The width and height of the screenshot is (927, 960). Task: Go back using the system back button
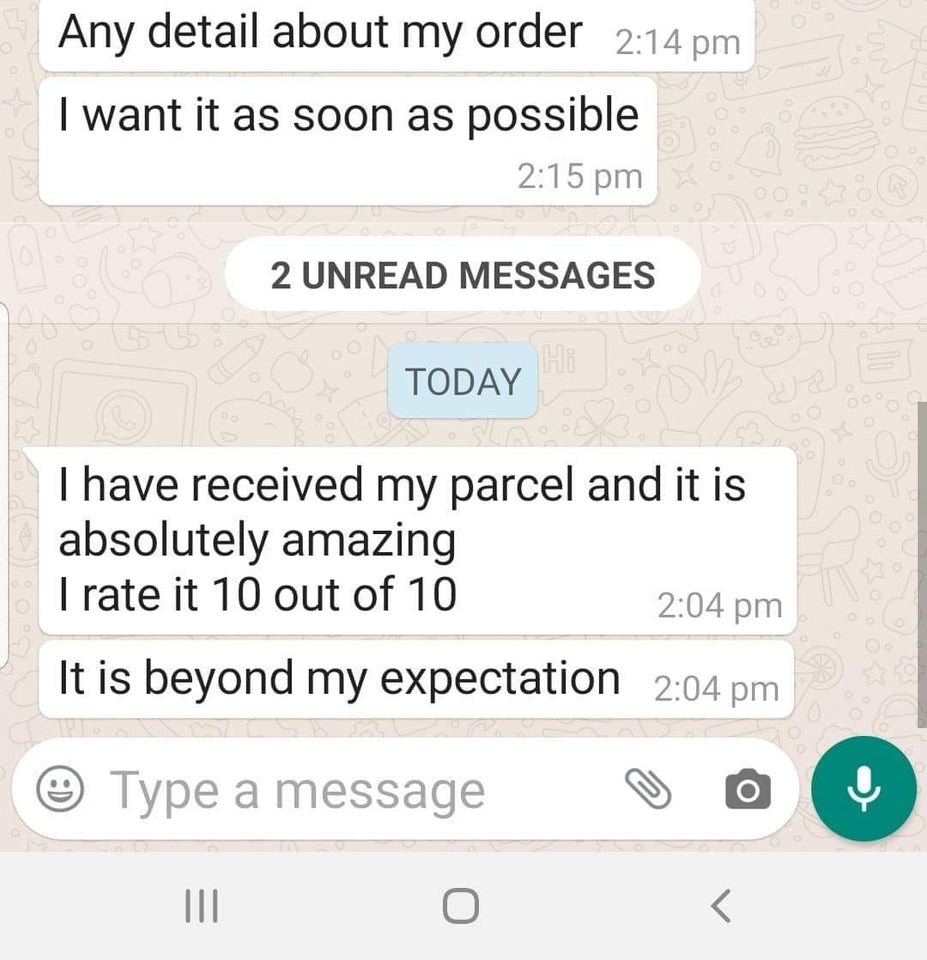click(719, 906)
